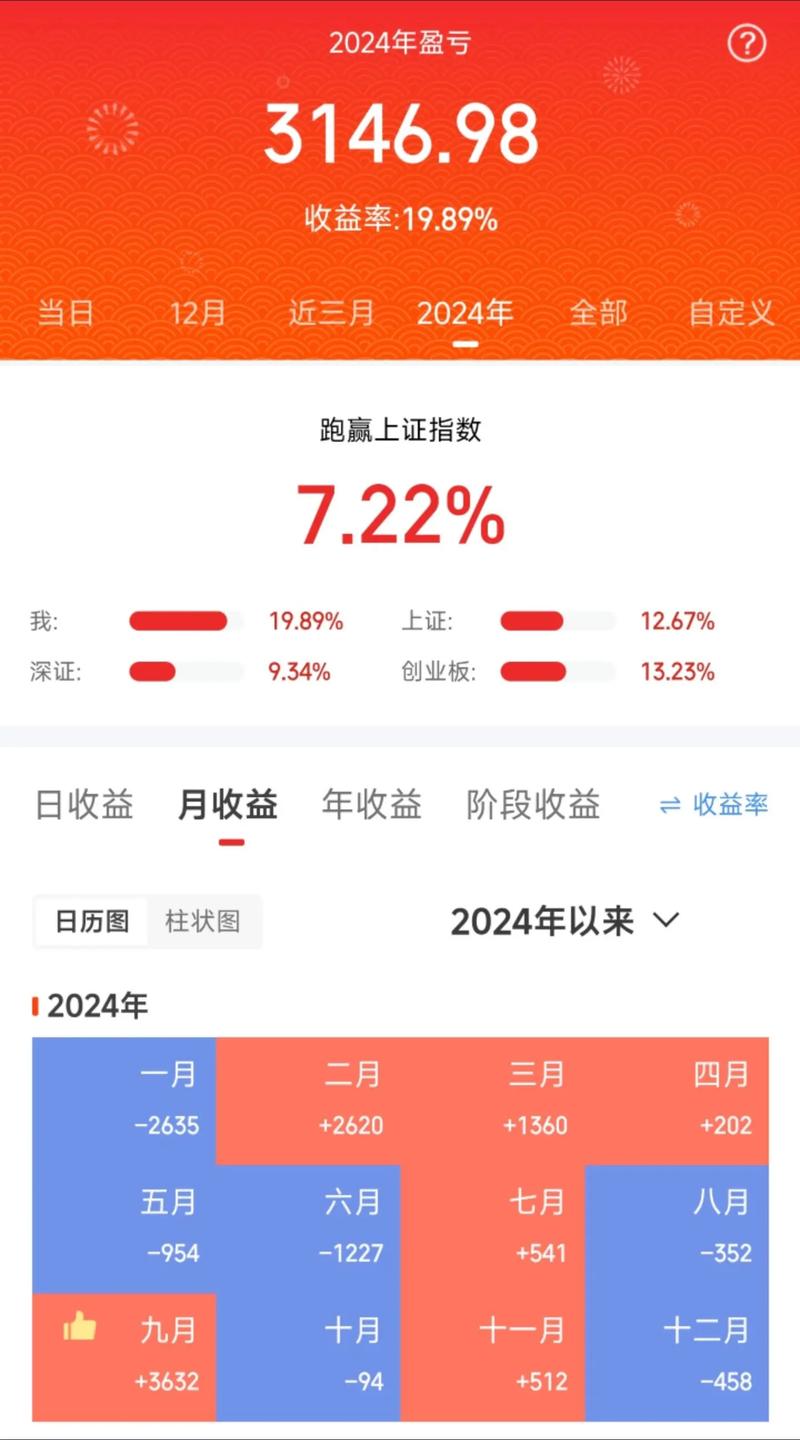Screen dimensions: 800x1440
Task: Open the help question mark icon
Action: [746, 43]
